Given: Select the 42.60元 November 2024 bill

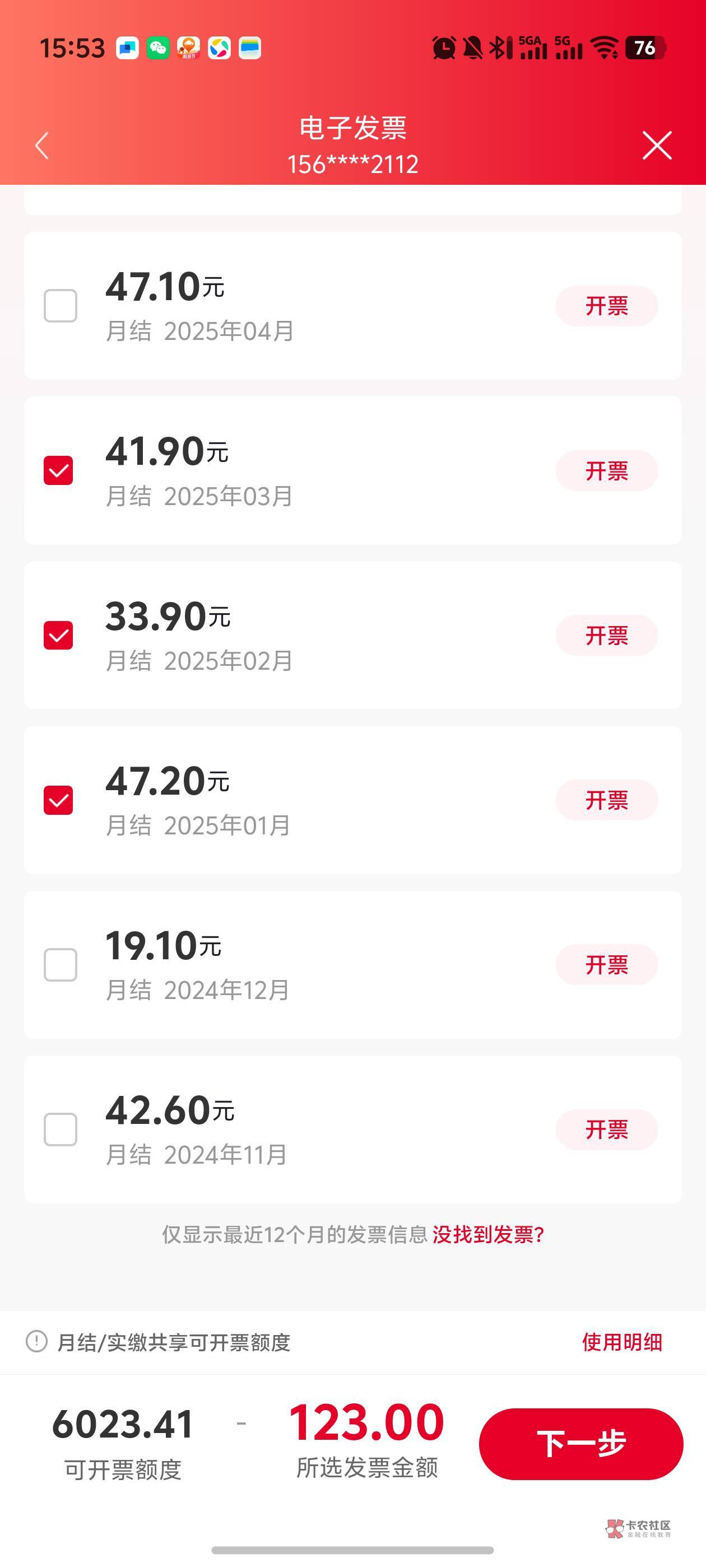Looking at the screenshot, I should (61, 1130).
